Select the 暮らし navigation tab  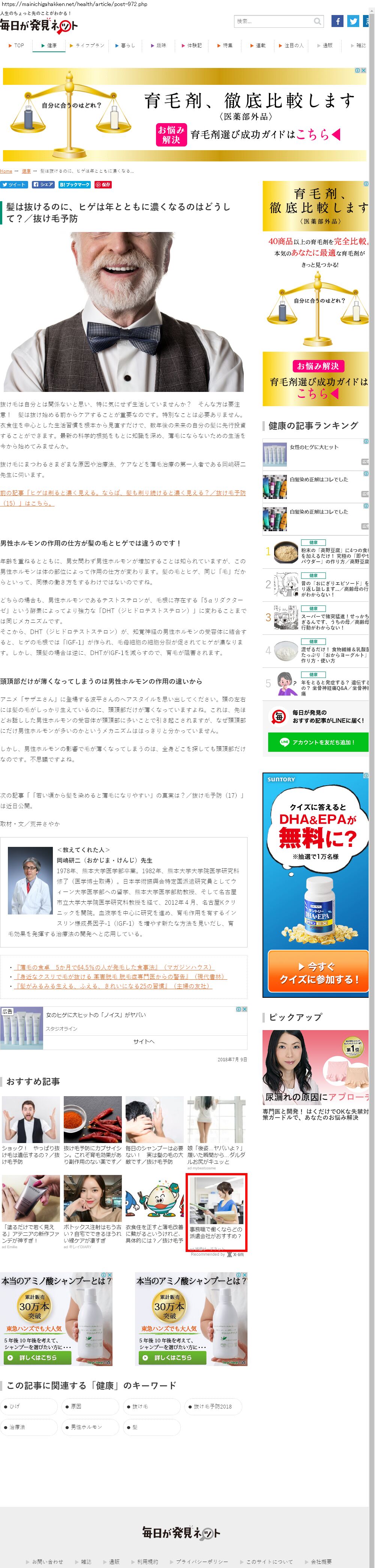(124, 46)
